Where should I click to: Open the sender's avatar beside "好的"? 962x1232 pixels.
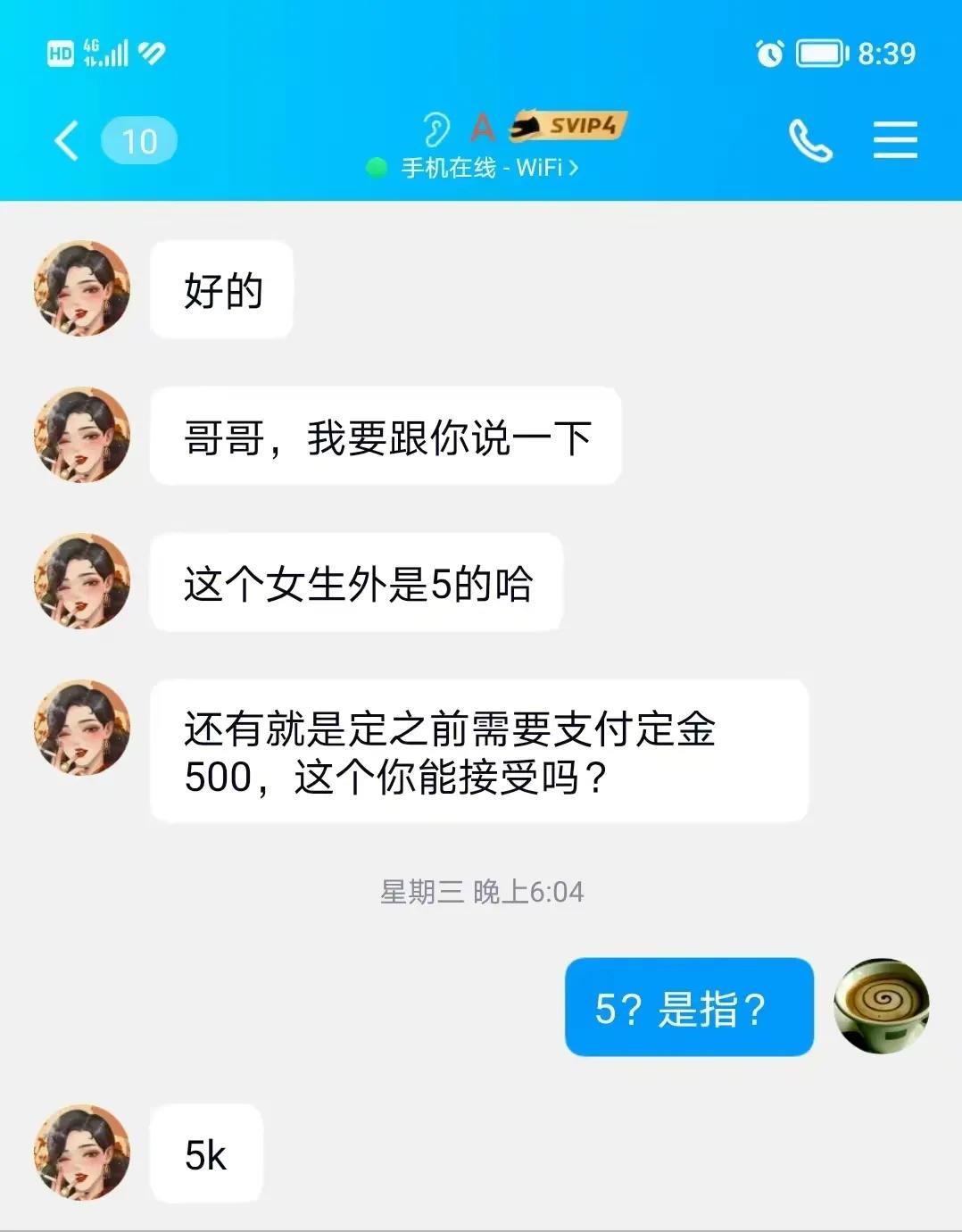(x=82, y=288)
